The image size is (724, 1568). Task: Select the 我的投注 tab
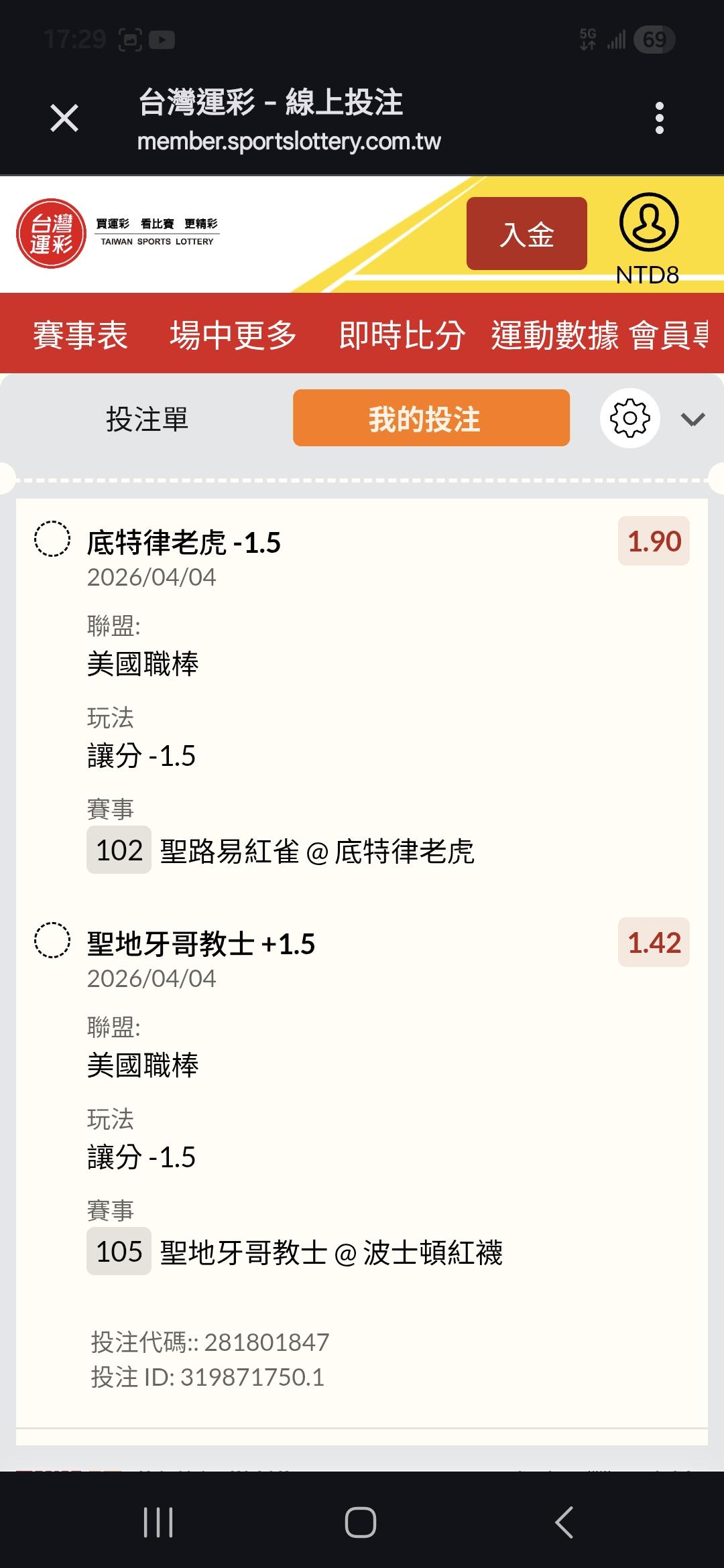point(431,419)
